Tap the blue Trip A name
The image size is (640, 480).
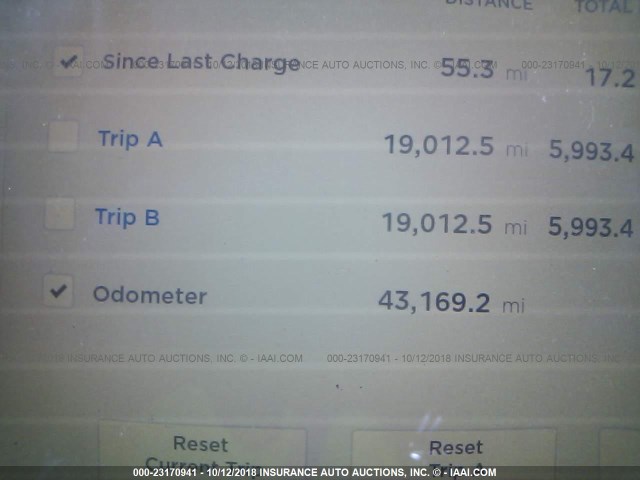click(x=130, y=139)
